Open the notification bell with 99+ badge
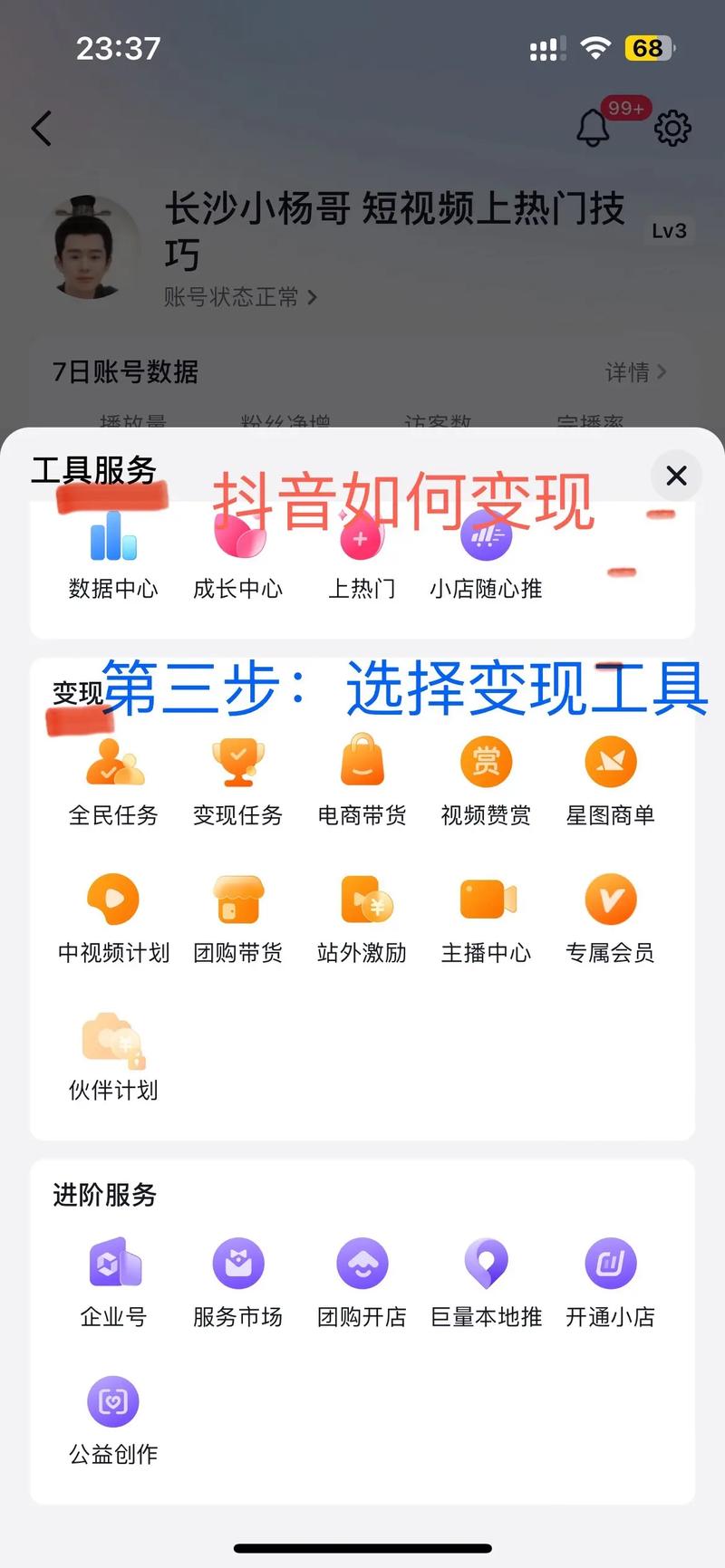This screenshot has width=725, height=1568. [594, 128]
